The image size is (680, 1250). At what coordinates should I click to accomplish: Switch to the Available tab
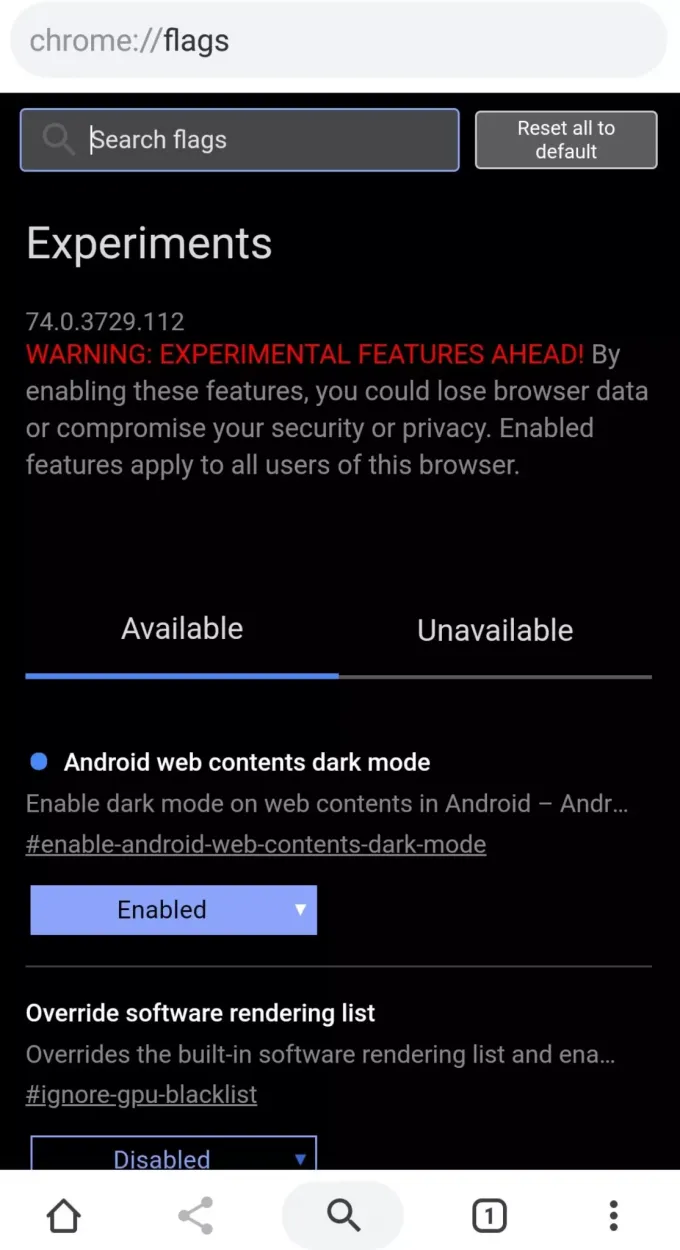click(x=182, y=629)
